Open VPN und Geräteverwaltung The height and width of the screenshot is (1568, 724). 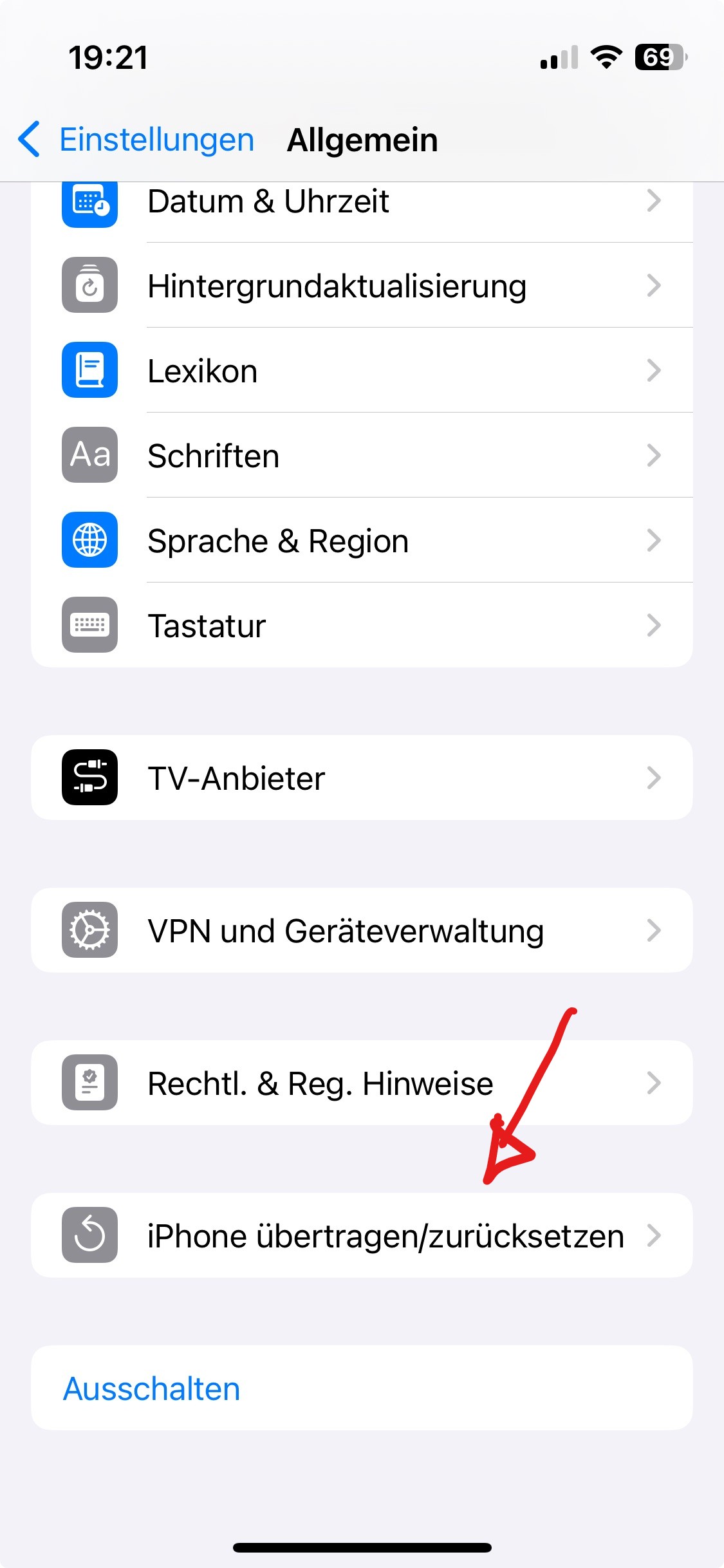(360, 931)
